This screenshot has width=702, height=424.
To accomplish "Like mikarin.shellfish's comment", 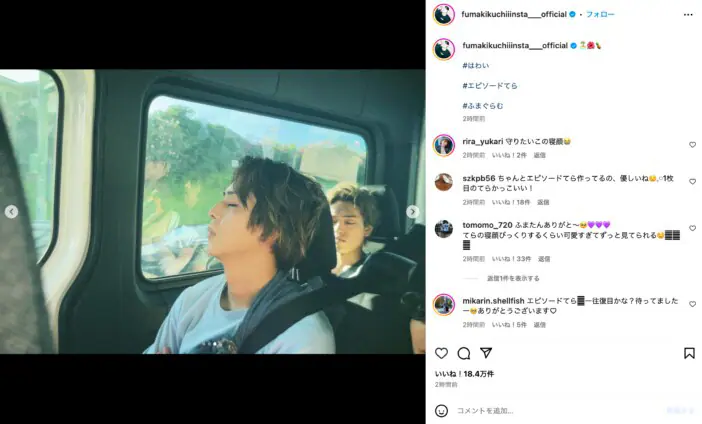I will click(x=692, y=303).
